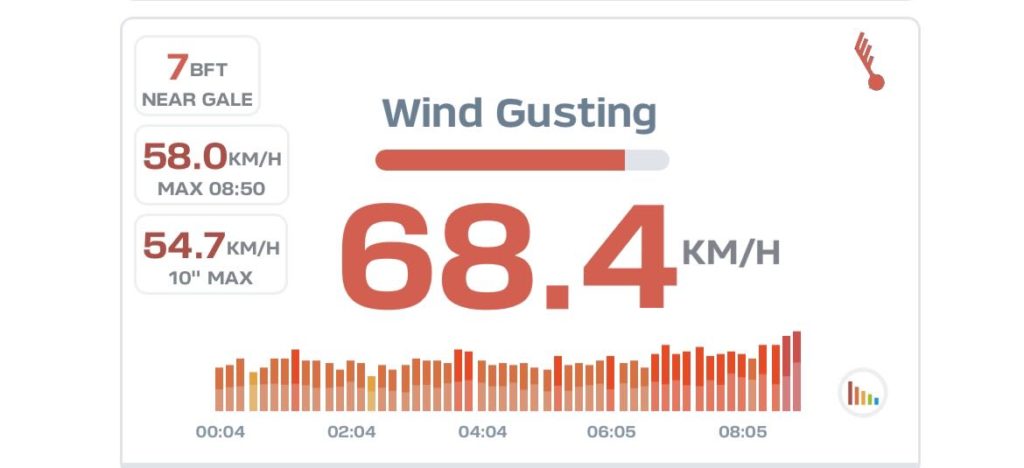Image resolution: width=1024 pixels, height=468 pixels.
Task: Open the color bar chart icon
Action: tap(862, 393)
